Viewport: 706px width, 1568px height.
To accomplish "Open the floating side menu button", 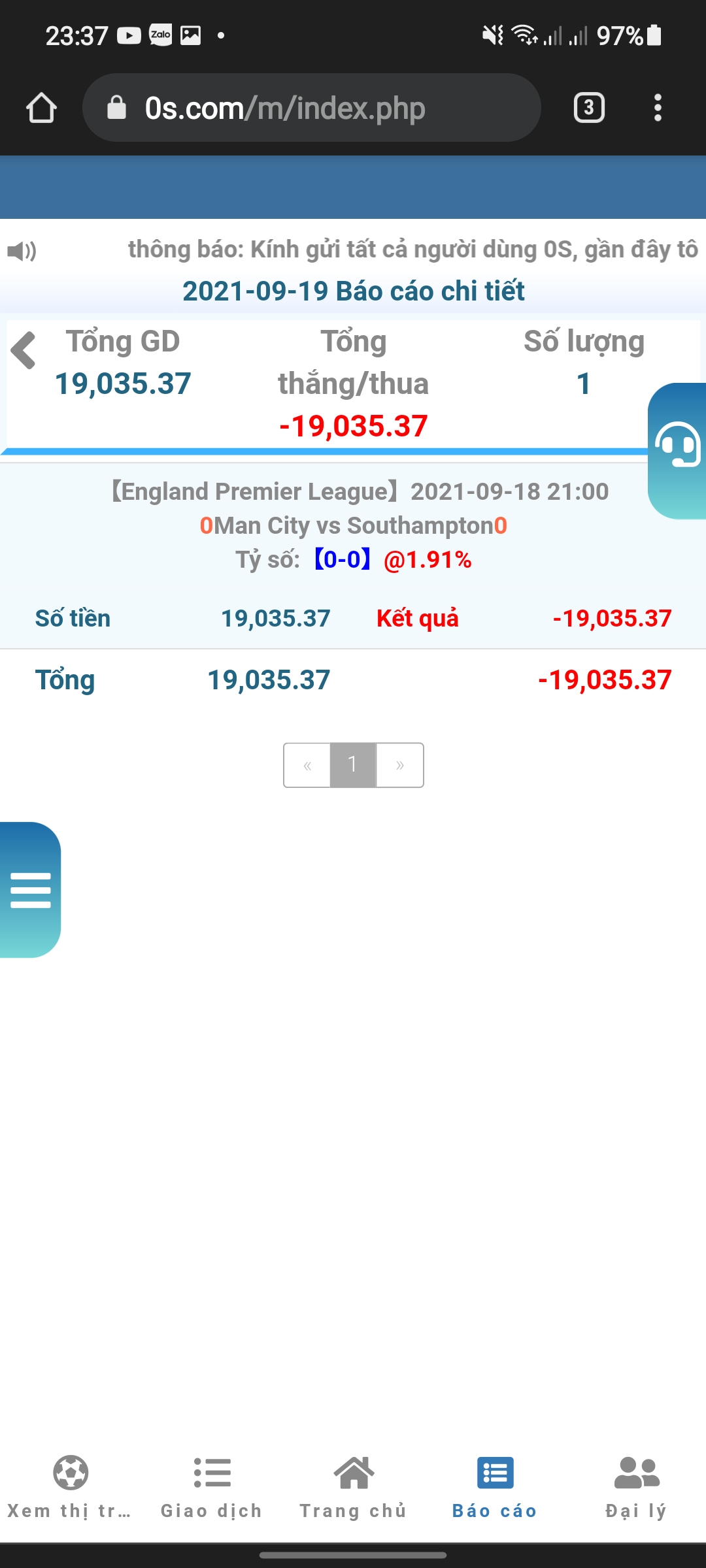I will click(30, 890).
